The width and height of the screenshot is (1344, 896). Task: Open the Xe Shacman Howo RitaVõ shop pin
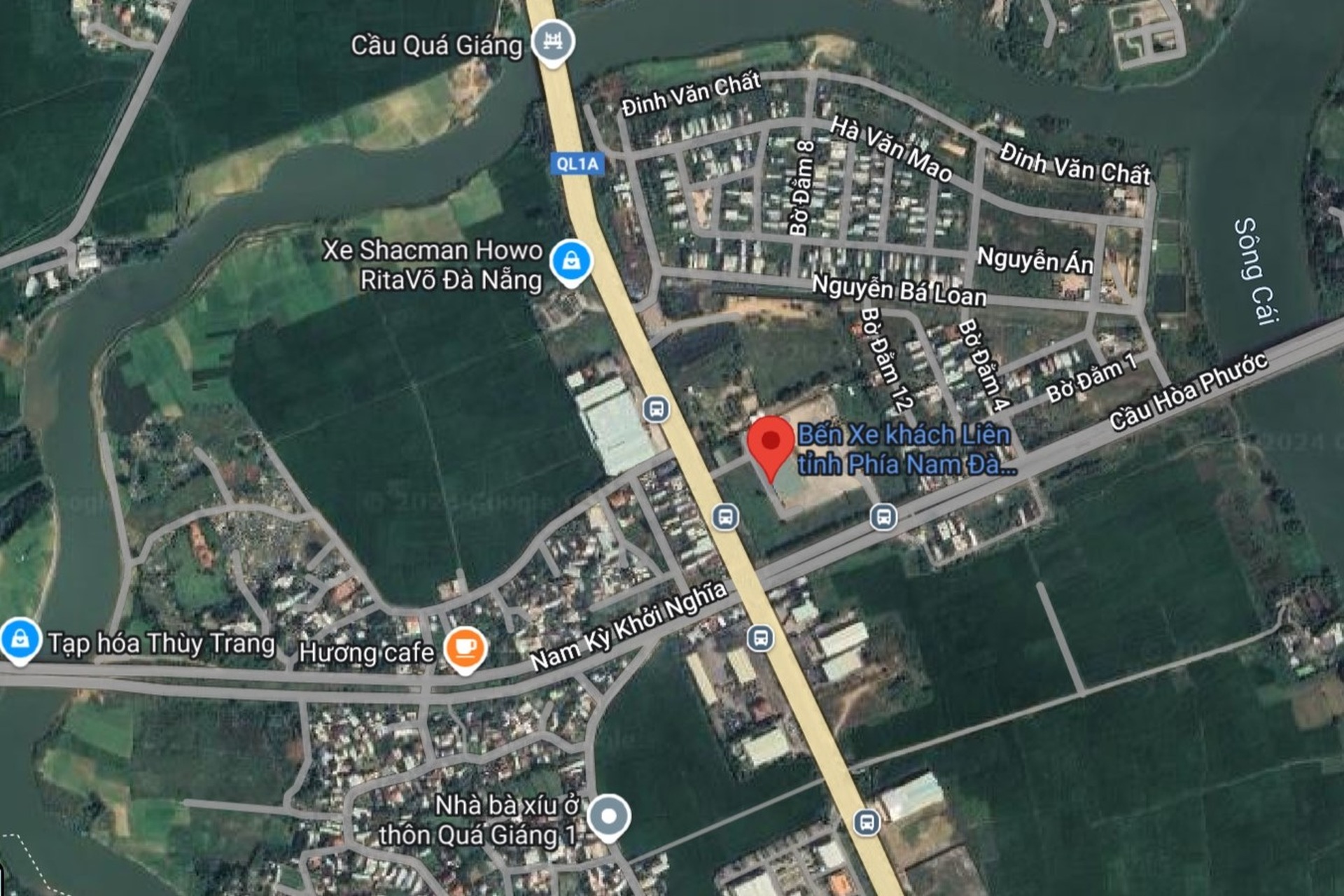[571, 260]
